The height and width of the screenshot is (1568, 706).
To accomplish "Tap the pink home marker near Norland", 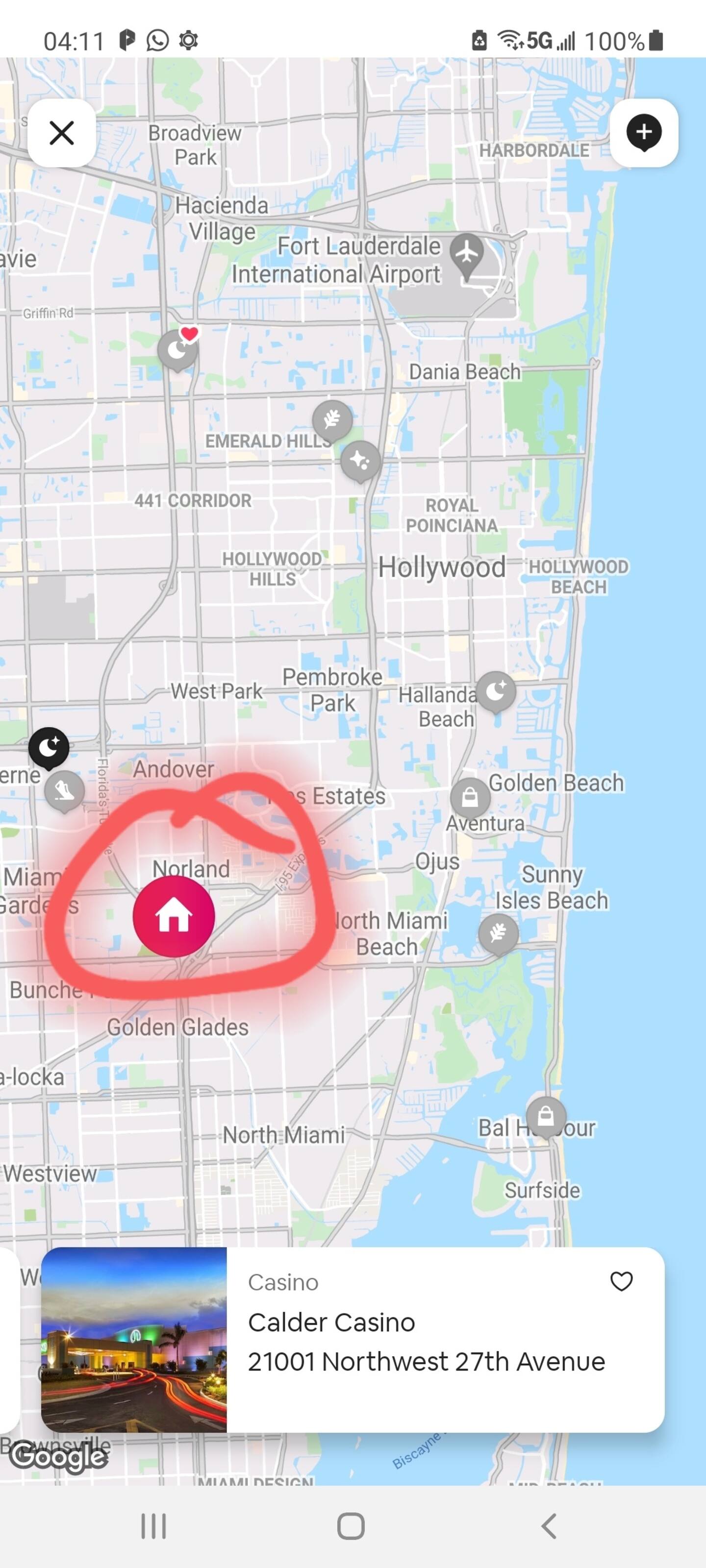I will point(174,915).
